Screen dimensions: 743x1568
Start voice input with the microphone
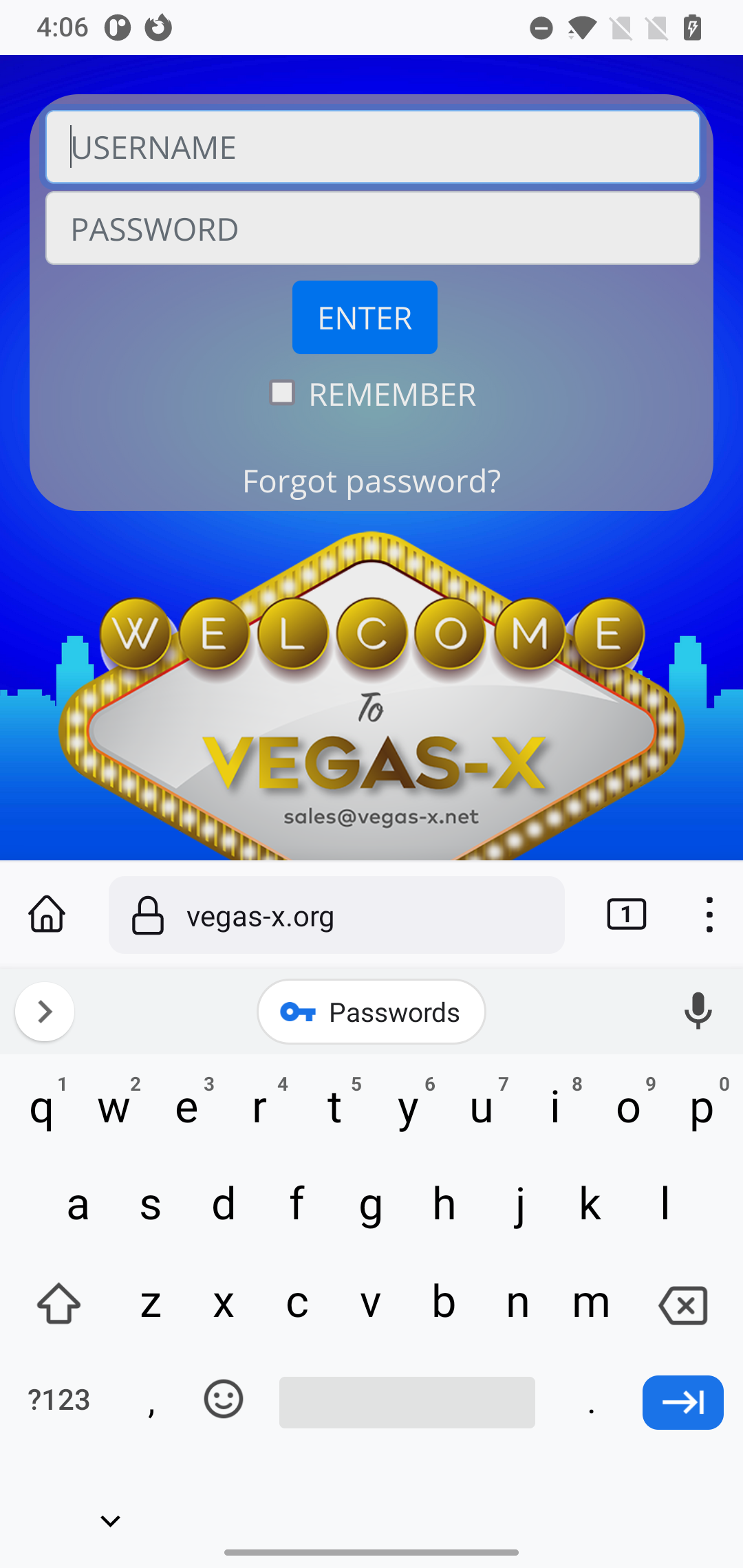[x=698, y=1011]
